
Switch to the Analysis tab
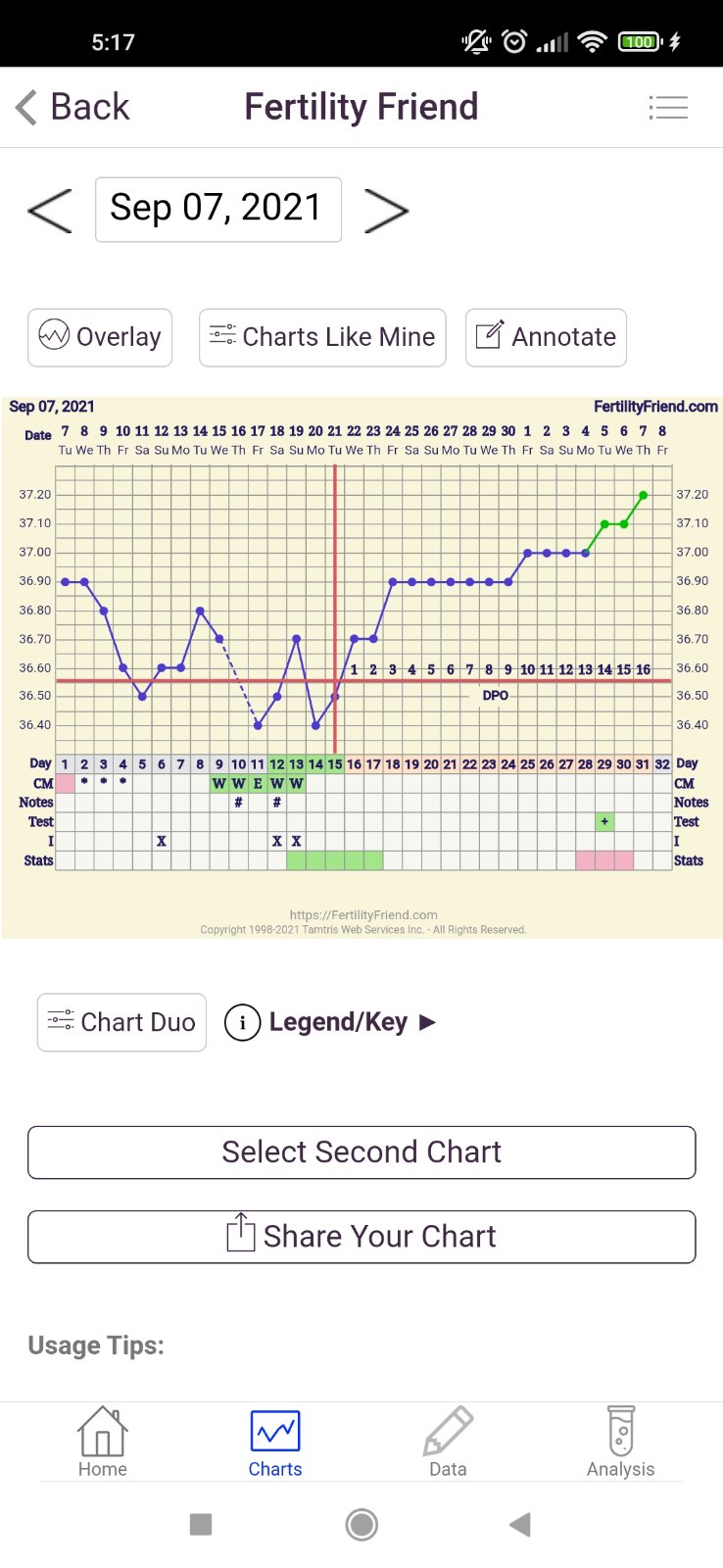point(620,1443)
